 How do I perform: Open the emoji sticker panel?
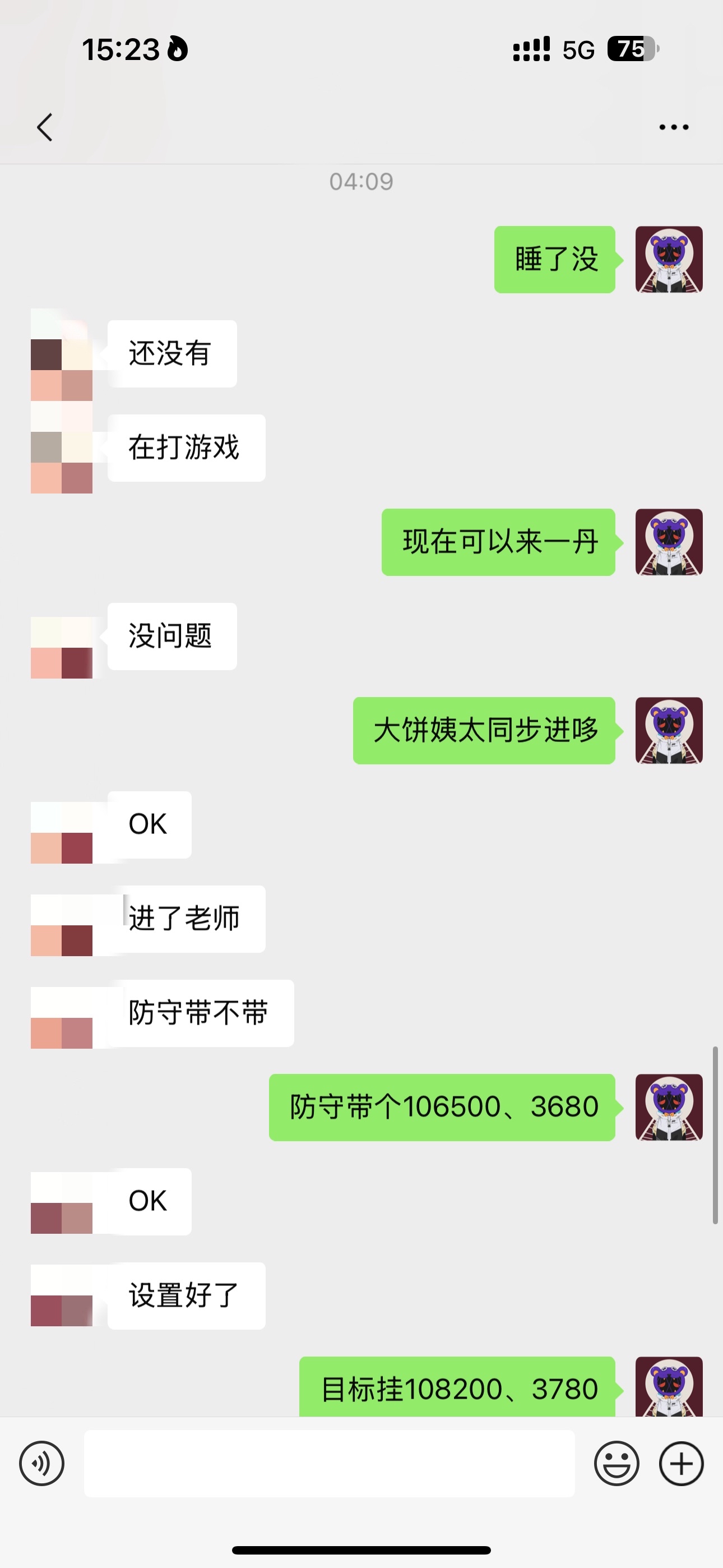point(617,1463)
